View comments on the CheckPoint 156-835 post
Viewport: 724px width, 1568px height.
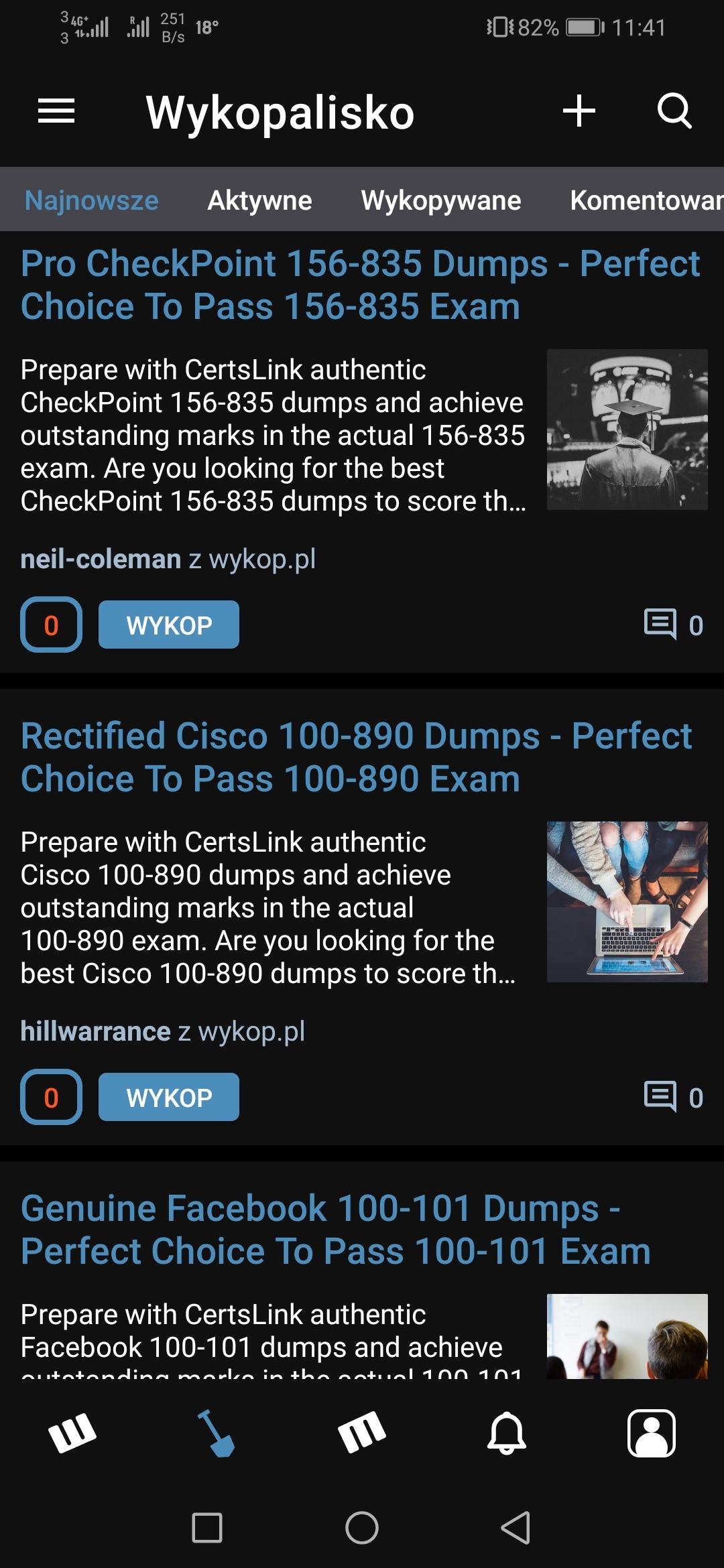click(674, 625)
